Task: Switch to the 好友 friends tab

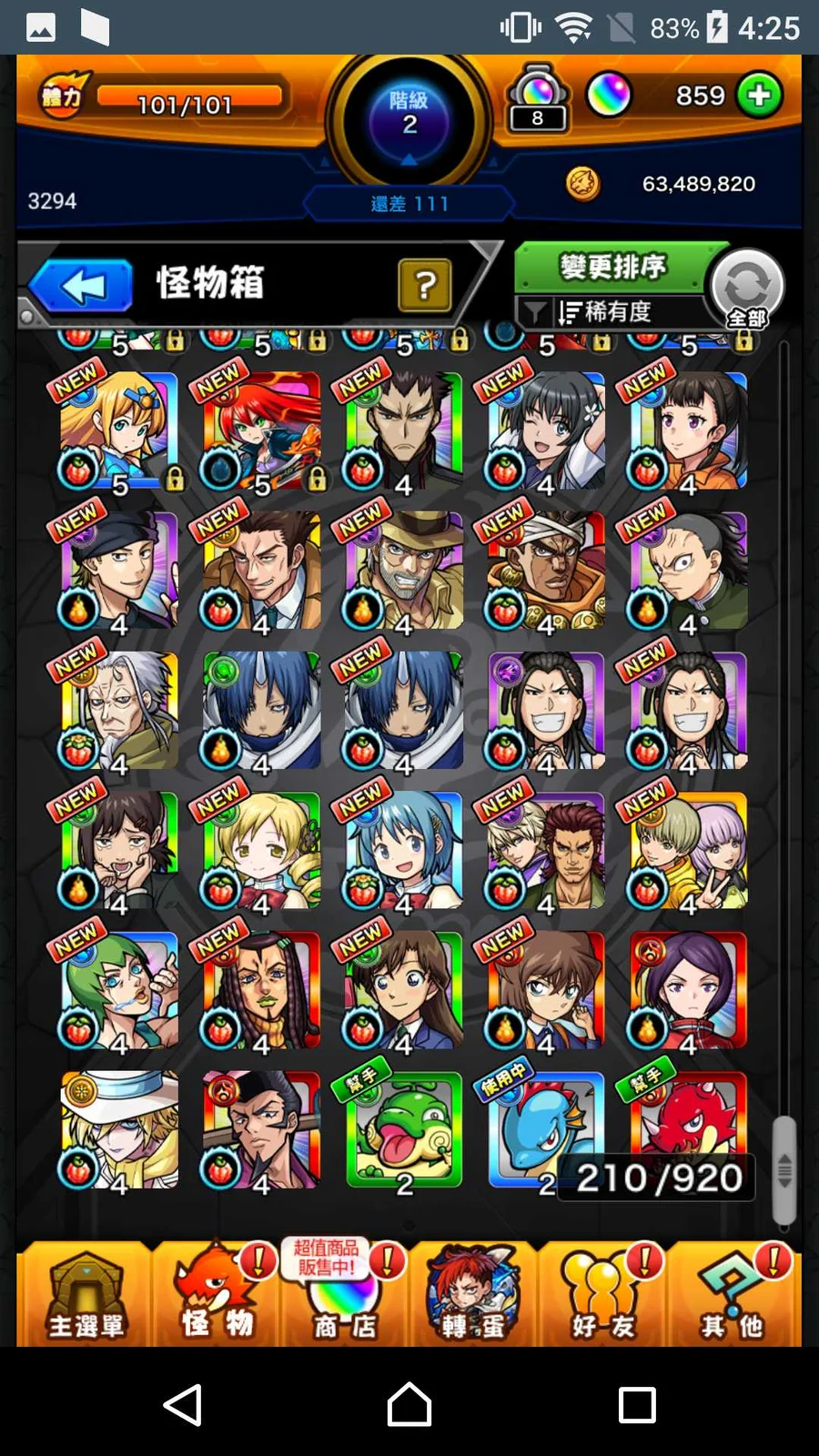Action: click(602, 1295)
